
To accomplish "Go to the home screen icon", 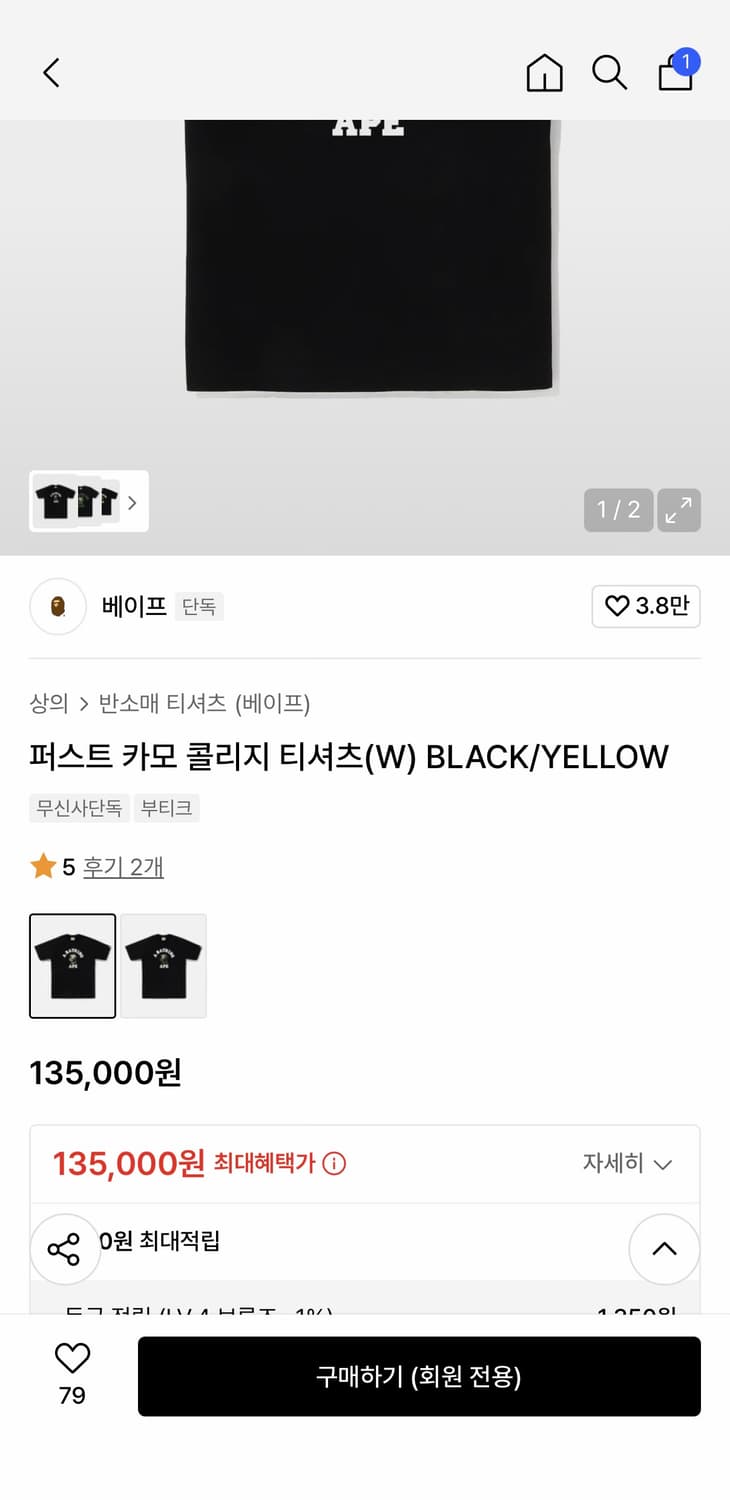I will (544, 73).
